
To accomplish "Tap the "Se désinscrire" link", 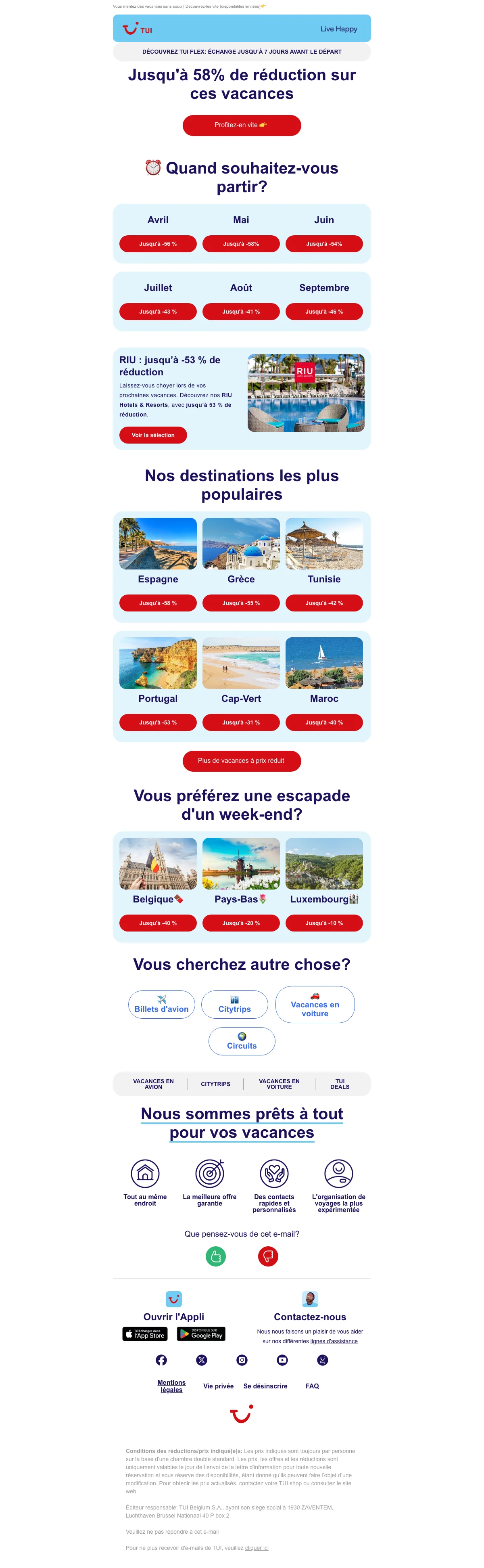I will click(x=265, y=1386).
